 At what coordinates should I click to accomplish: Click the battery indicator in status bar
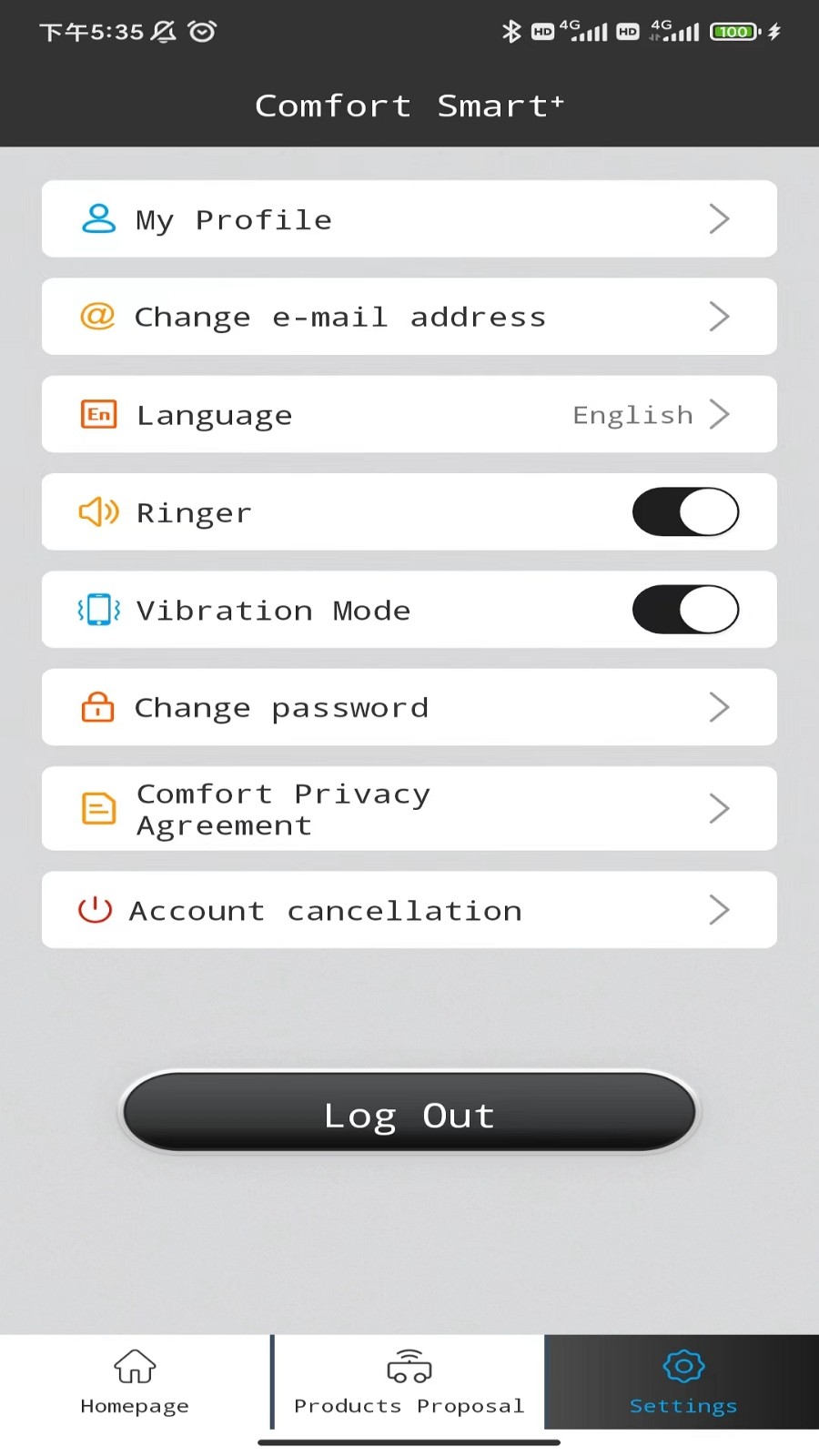click(x=733, y=31)
